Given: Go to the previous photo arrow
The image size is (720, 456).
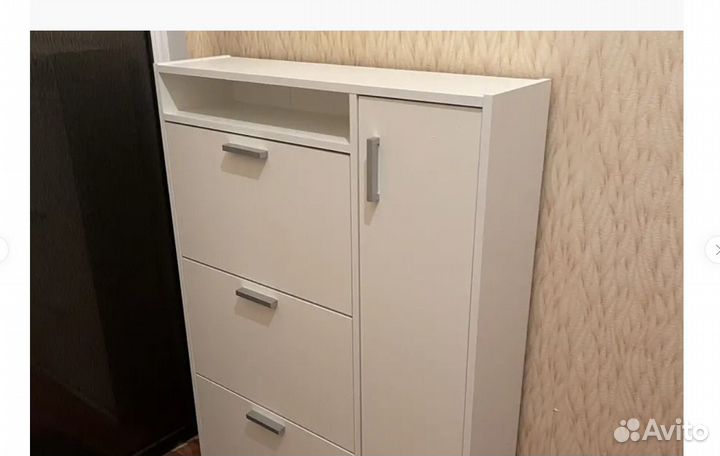Looking at the screenshot, I should click(x=4, y=249).
